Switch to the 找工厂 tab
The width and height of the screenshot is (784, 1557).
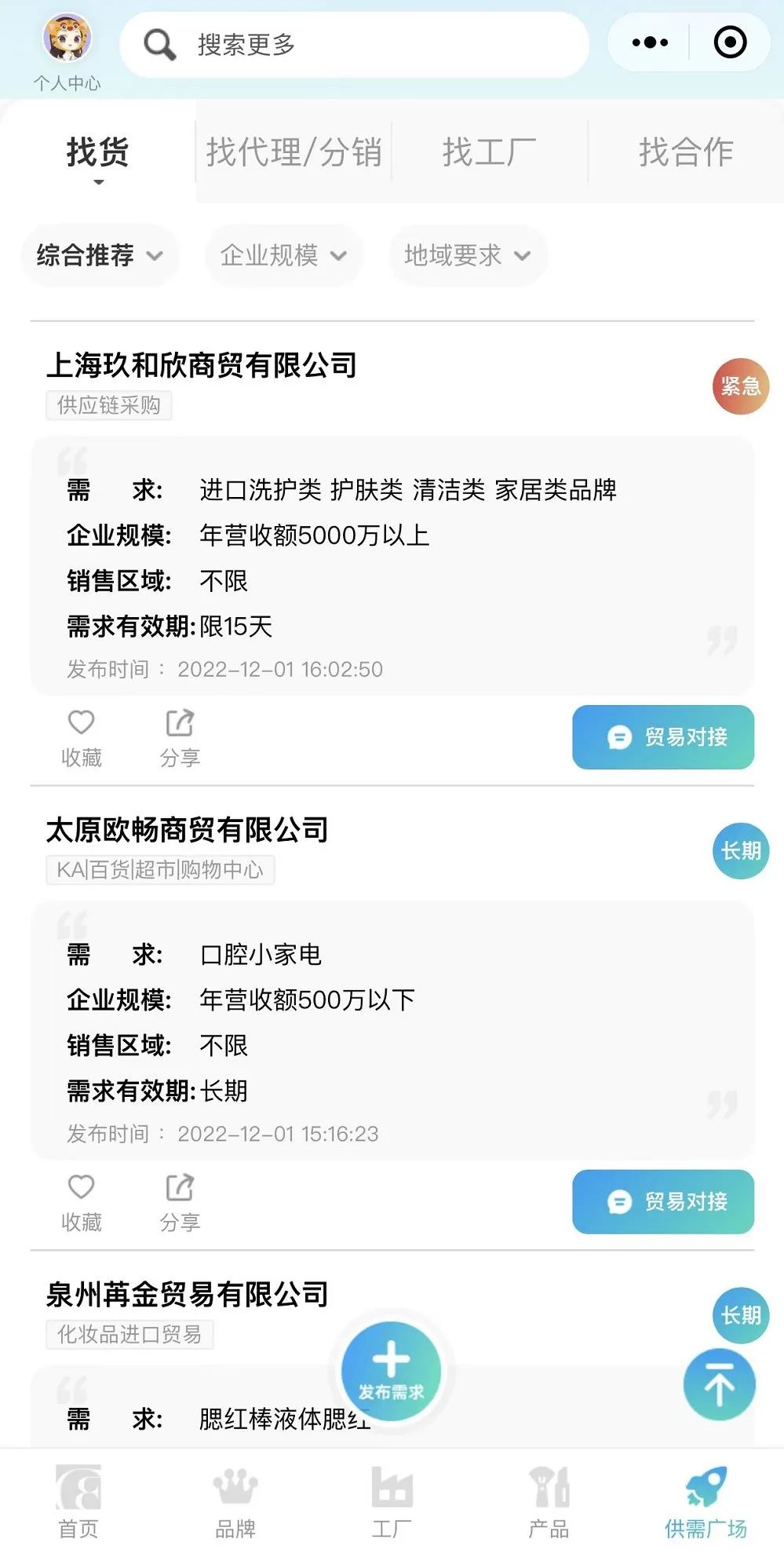(490, 152)
